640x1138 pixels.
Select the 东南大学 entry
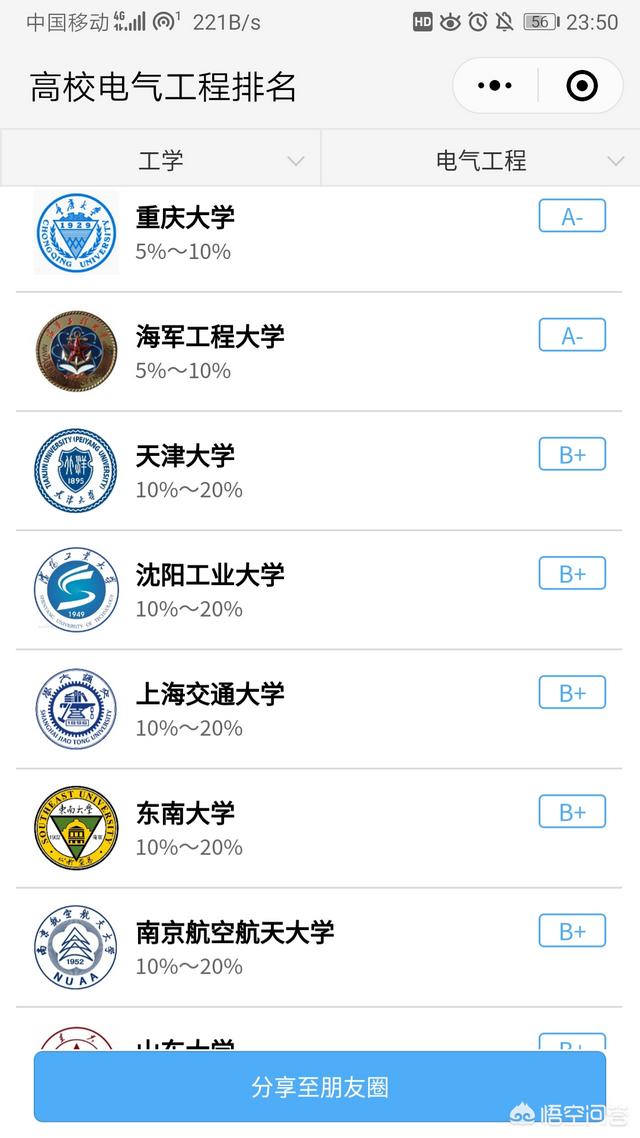point(319,827)
